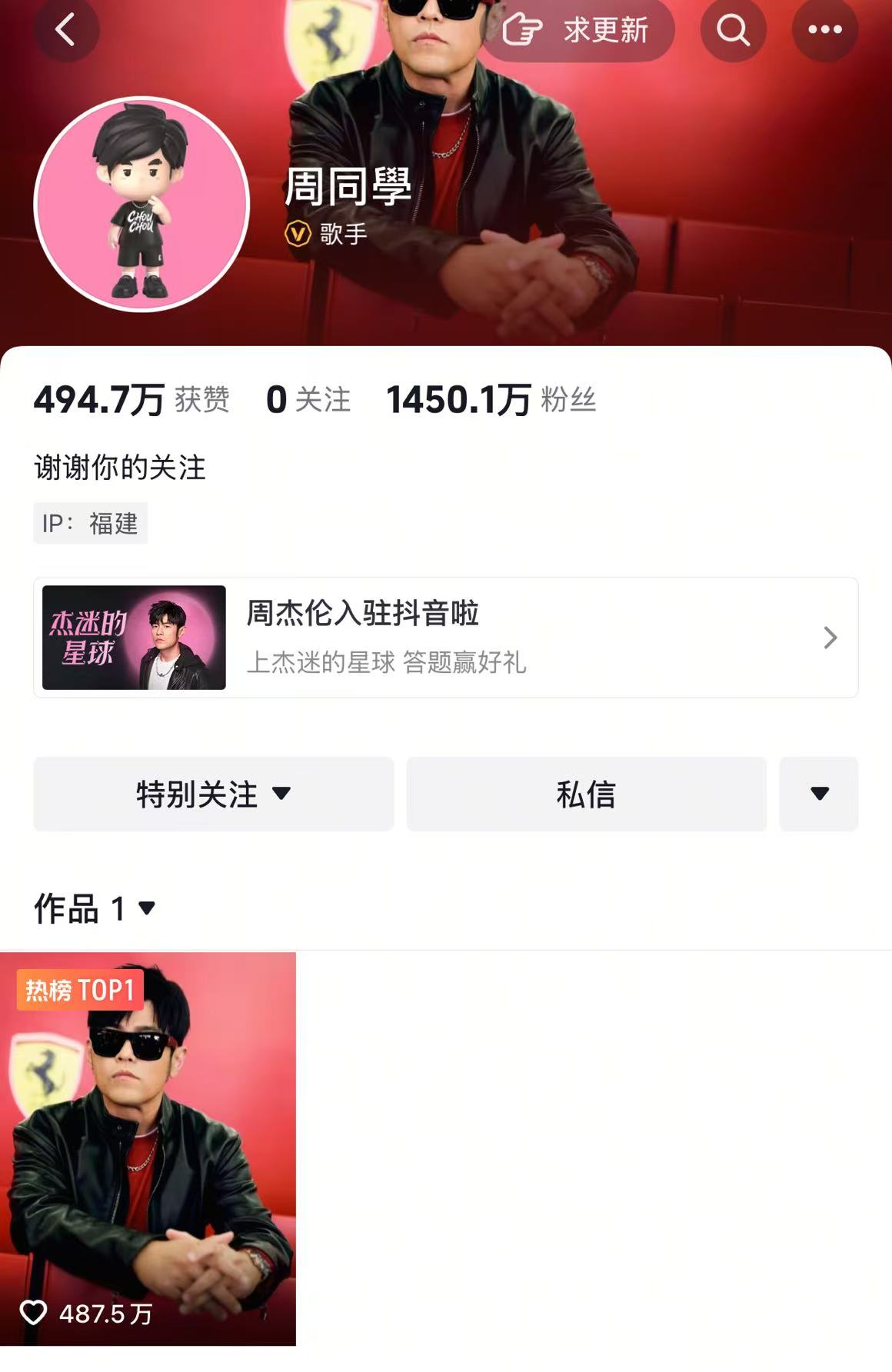892x1372 pixels.
Task: Open the 粉丝 followers list
Action: pyautogui.click(x=491, y=400)
